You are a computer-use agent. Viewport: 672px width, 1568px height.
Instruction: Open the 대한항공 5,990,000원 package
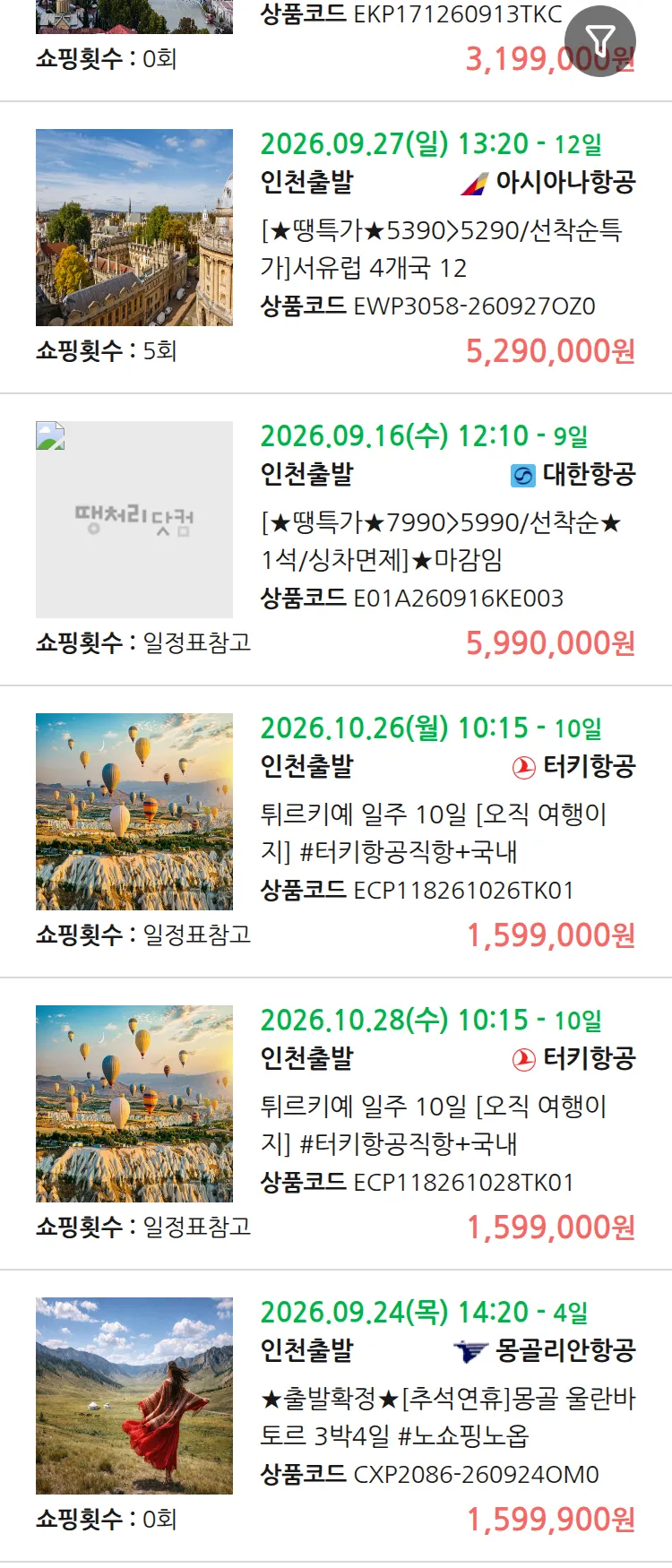tap(336, 539)
